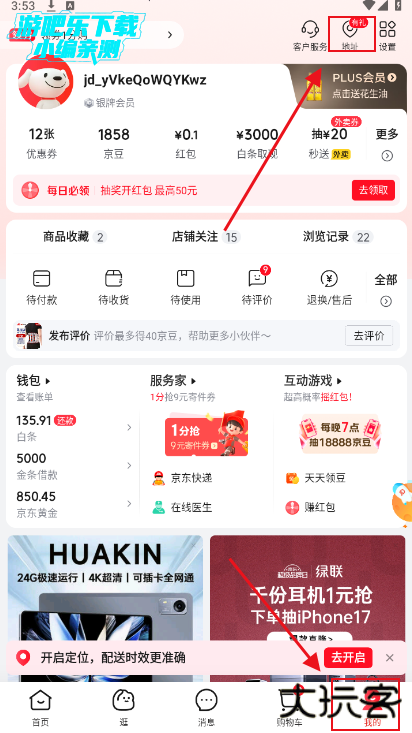Open 退换/售后 after-sales
This screenshot has height=733, width=412.
329,287
